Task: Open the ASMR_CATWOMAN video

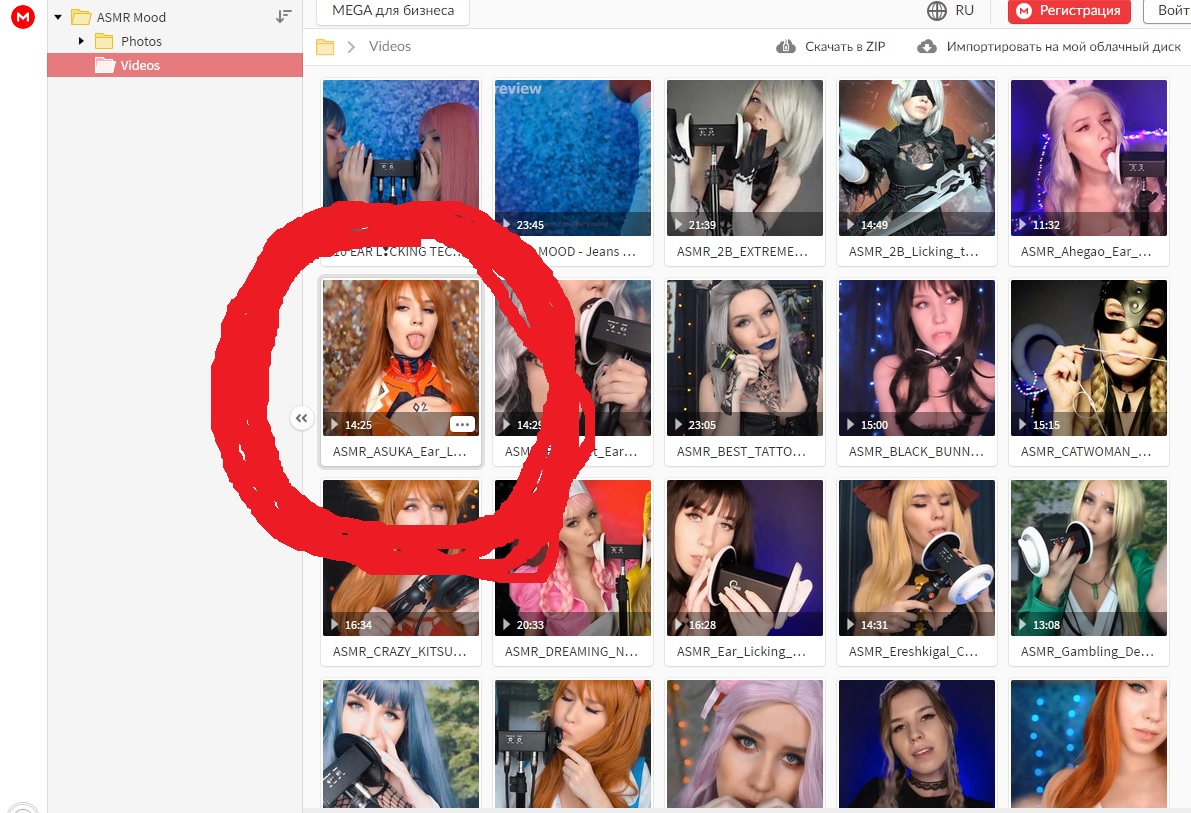Action: [x=1088, y=371]
